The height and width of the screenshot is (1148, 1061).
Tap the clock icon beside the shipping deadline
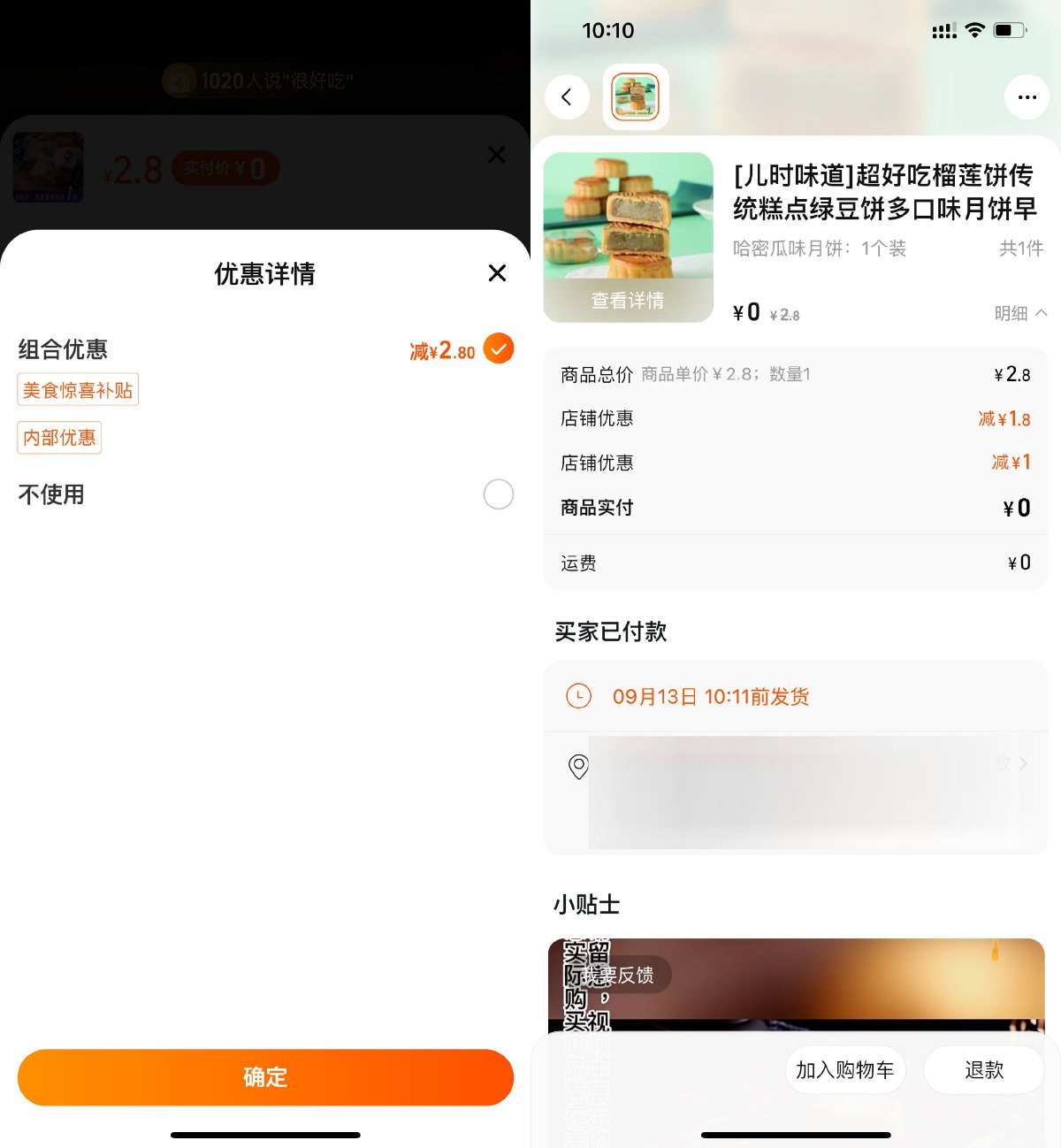point(578,696)
